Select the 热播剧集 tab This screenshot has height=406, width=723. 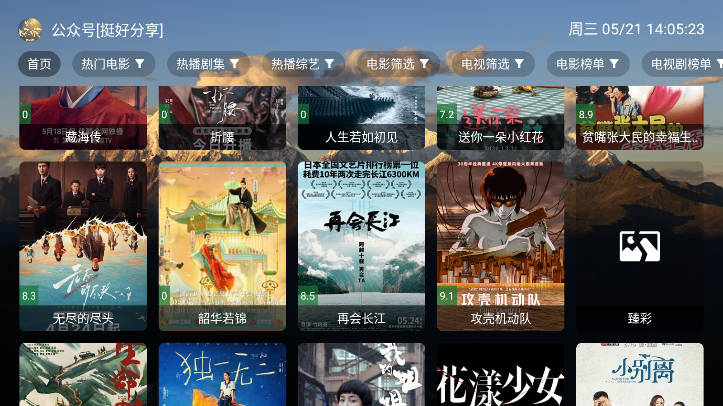pyautogui.click(x=208, y=64)
